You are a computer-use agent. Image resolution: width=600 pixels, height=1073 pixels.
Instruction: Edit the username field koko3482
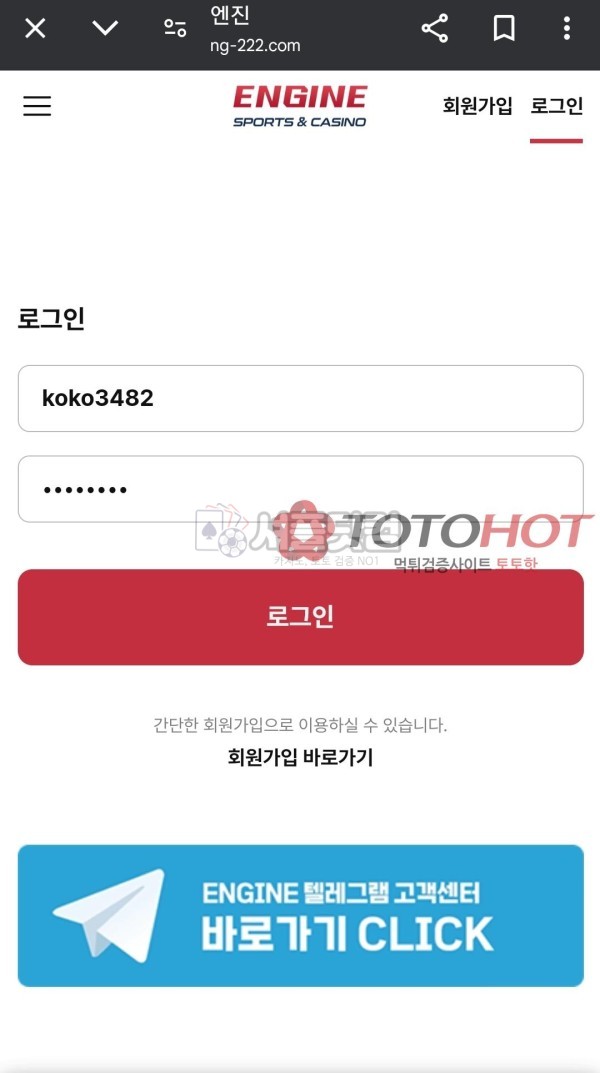pyautogui.click(x=300, y=398)
